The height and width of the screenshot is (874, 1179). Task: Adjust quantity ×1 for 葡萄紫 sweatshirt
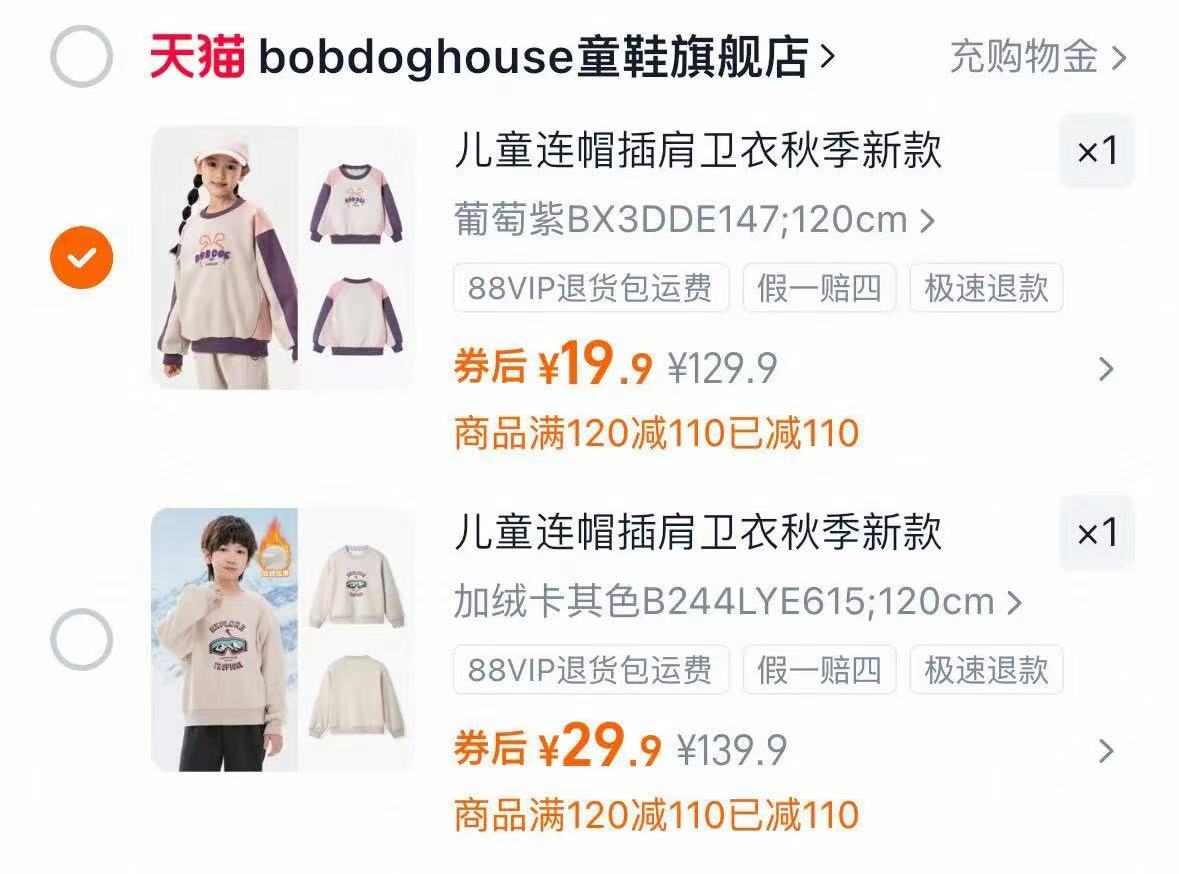tap(1096, 152)
